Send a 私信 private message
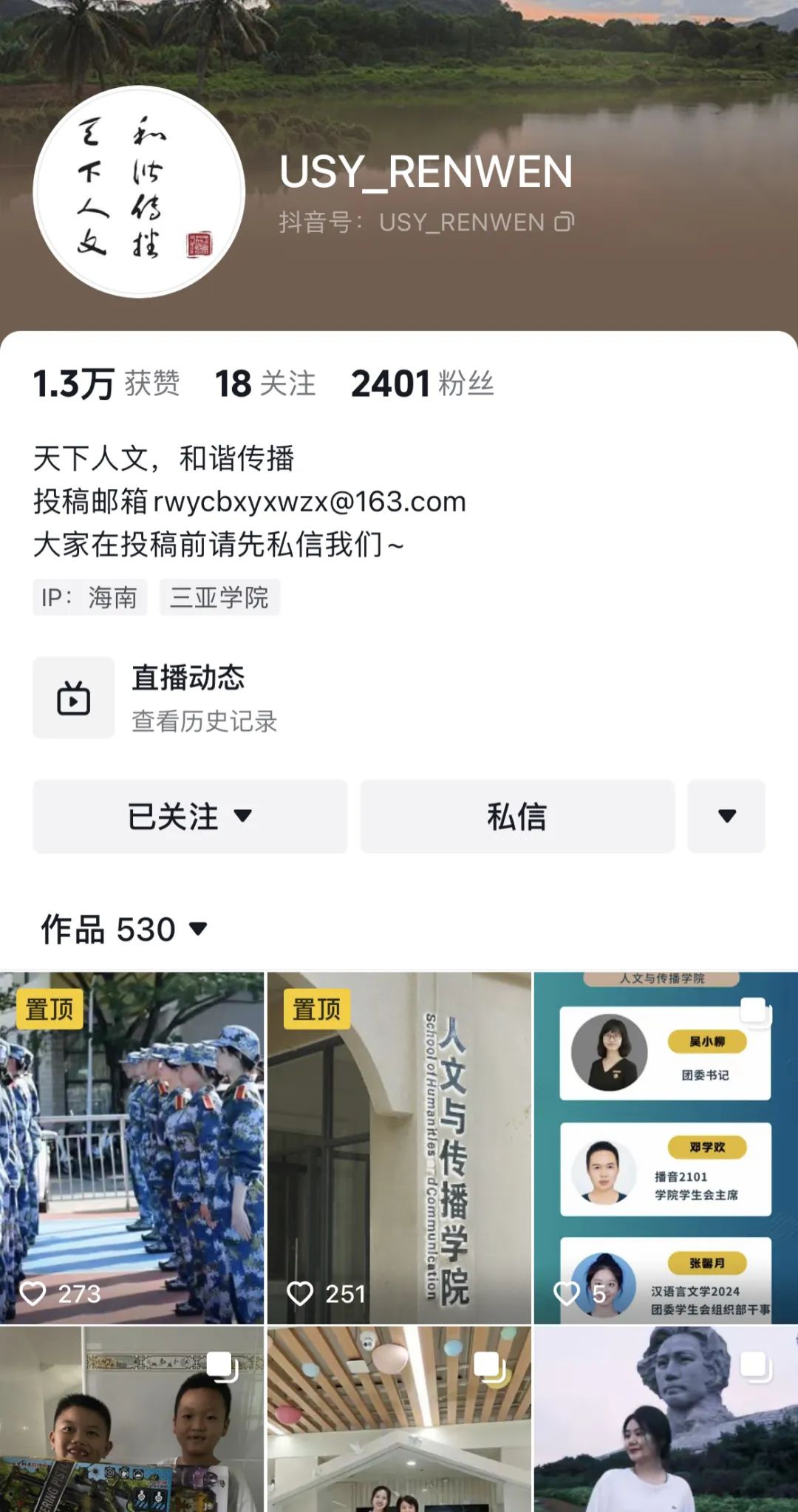The width and height of the screenshot is (798, 1512). (x=517, y=816)
